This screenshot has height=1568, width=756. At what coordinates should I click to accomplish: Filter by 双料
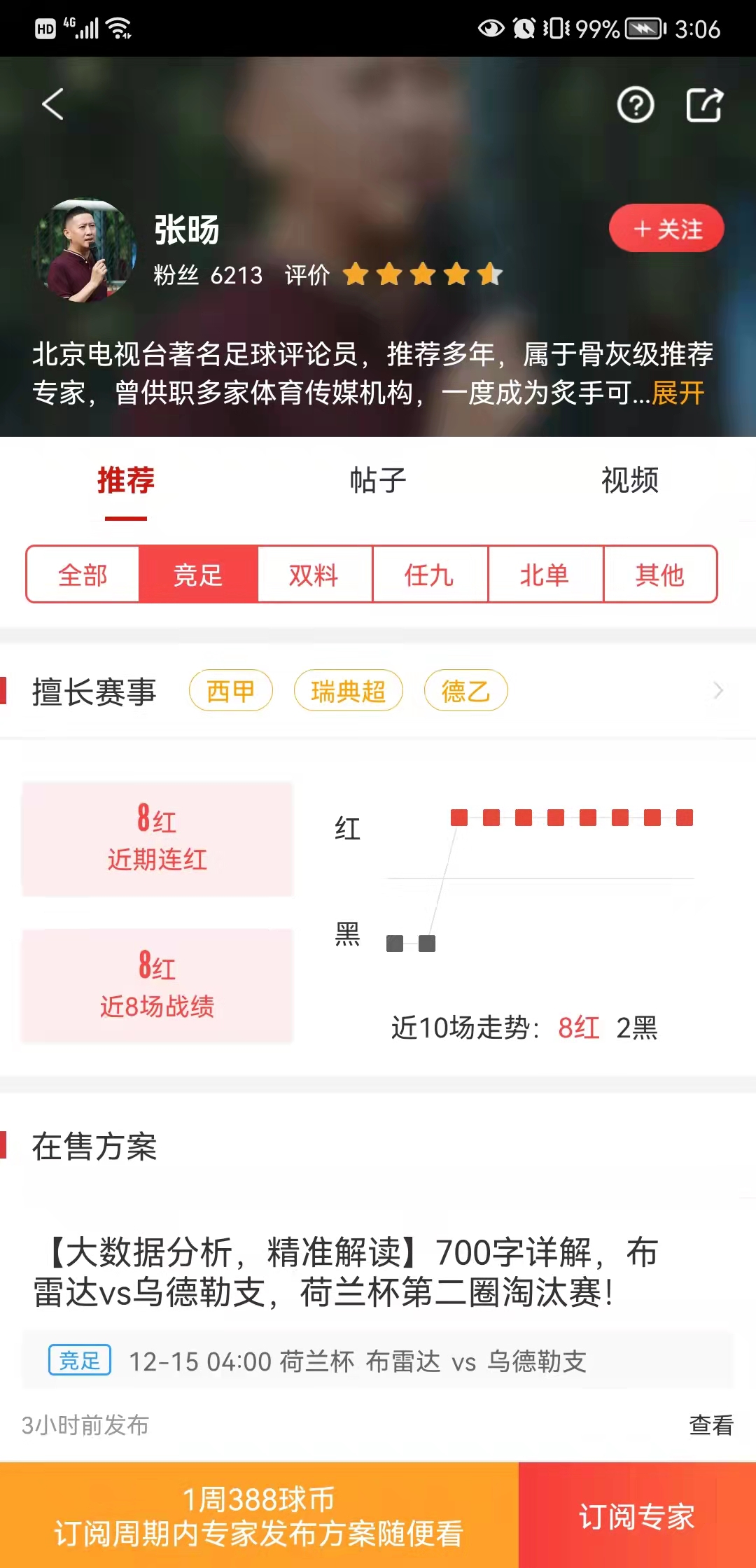point(314,575)
